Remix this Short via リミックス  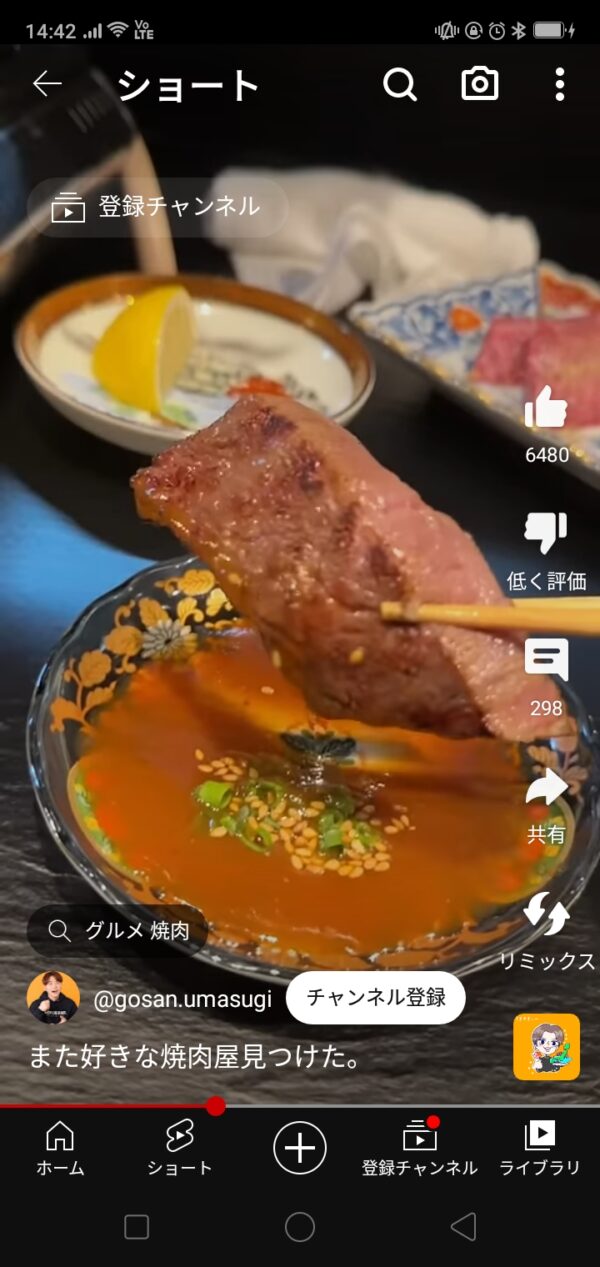point(546,931)
